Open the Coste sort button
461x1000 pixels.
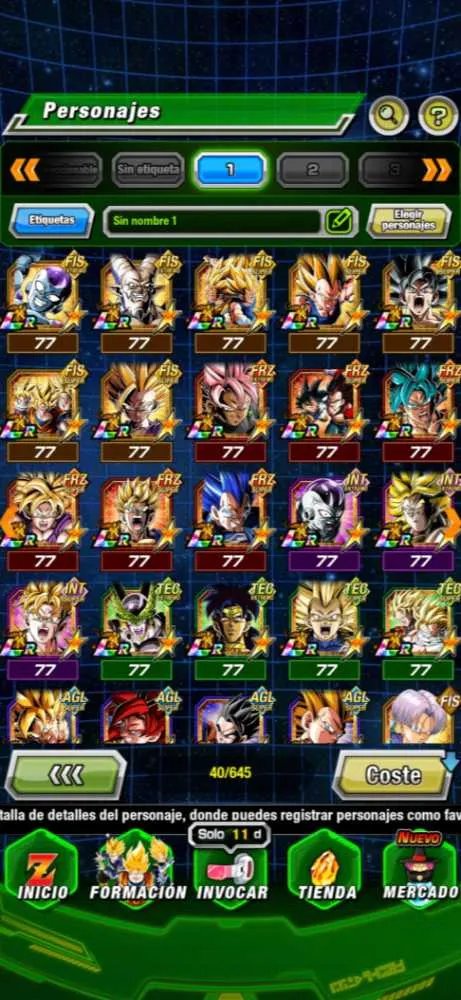pyautogui.click(x=393, y=774)
